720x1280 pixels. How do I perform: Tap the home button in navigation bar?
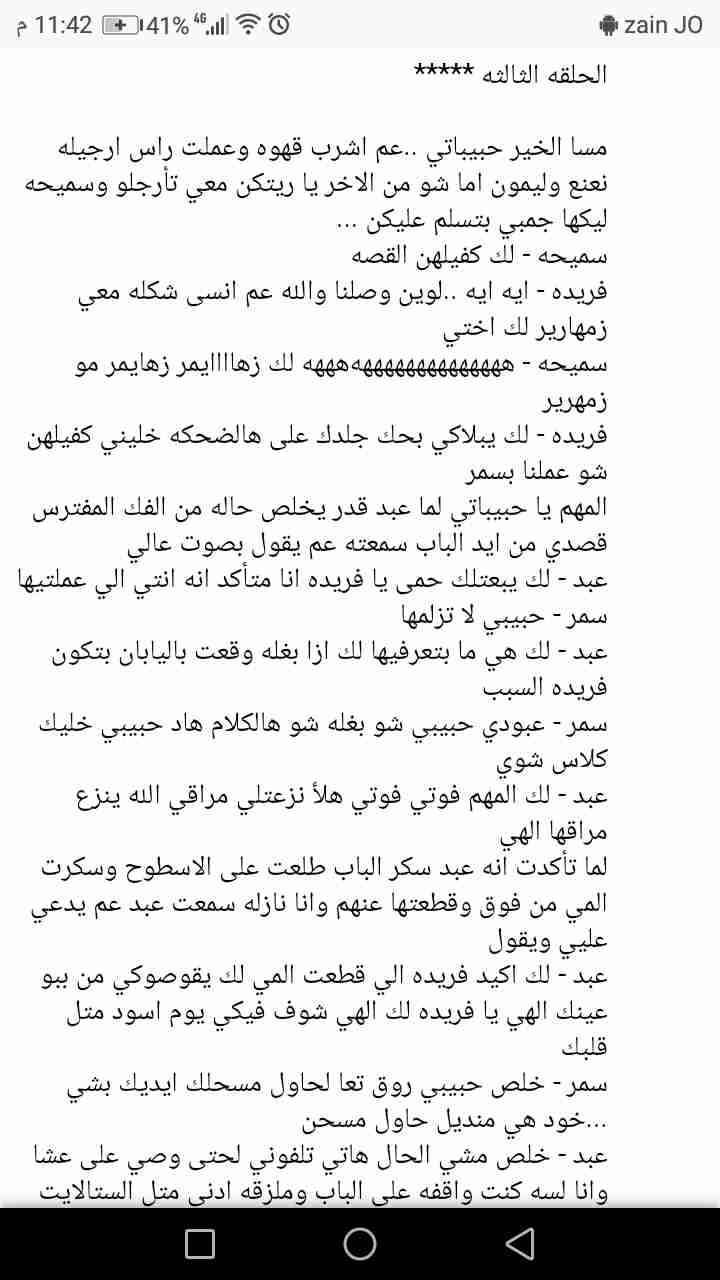[x=359, y=1243]
